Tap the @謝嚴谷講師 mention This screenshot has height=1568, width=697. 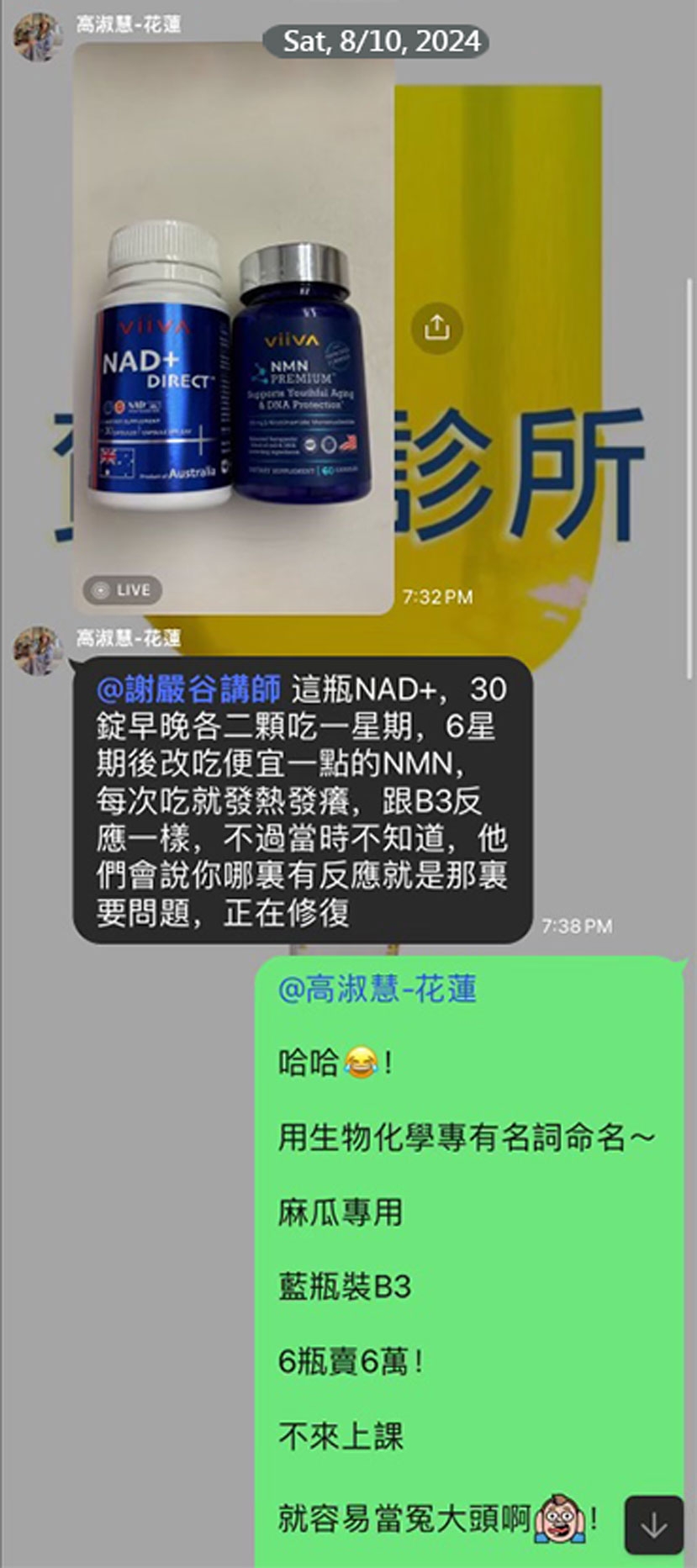(188, 689)
